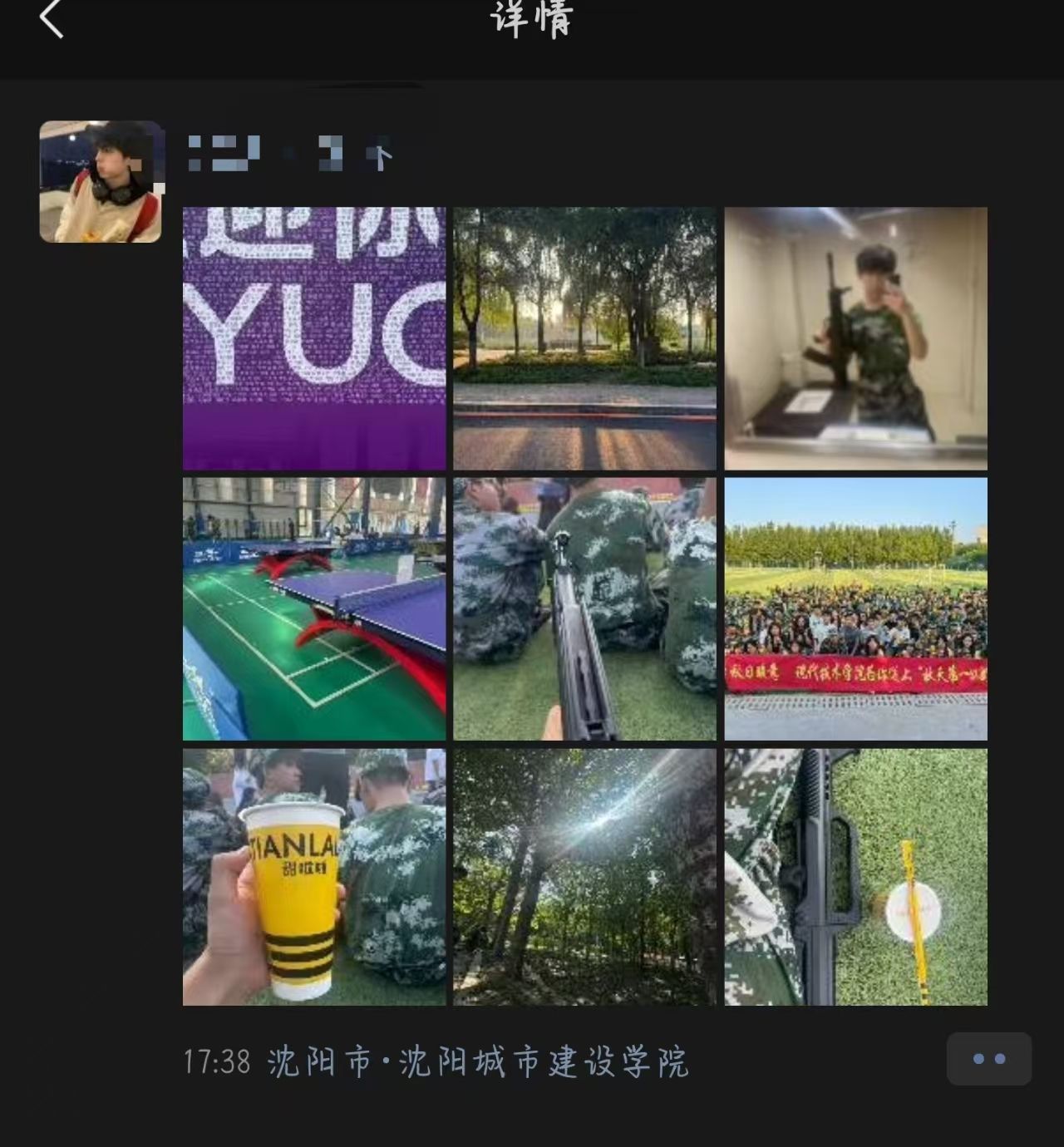Image resolution: width=1064 pixels, height=1147 pixels.
Task: Open the poster's blurred username
Action: 289,154
